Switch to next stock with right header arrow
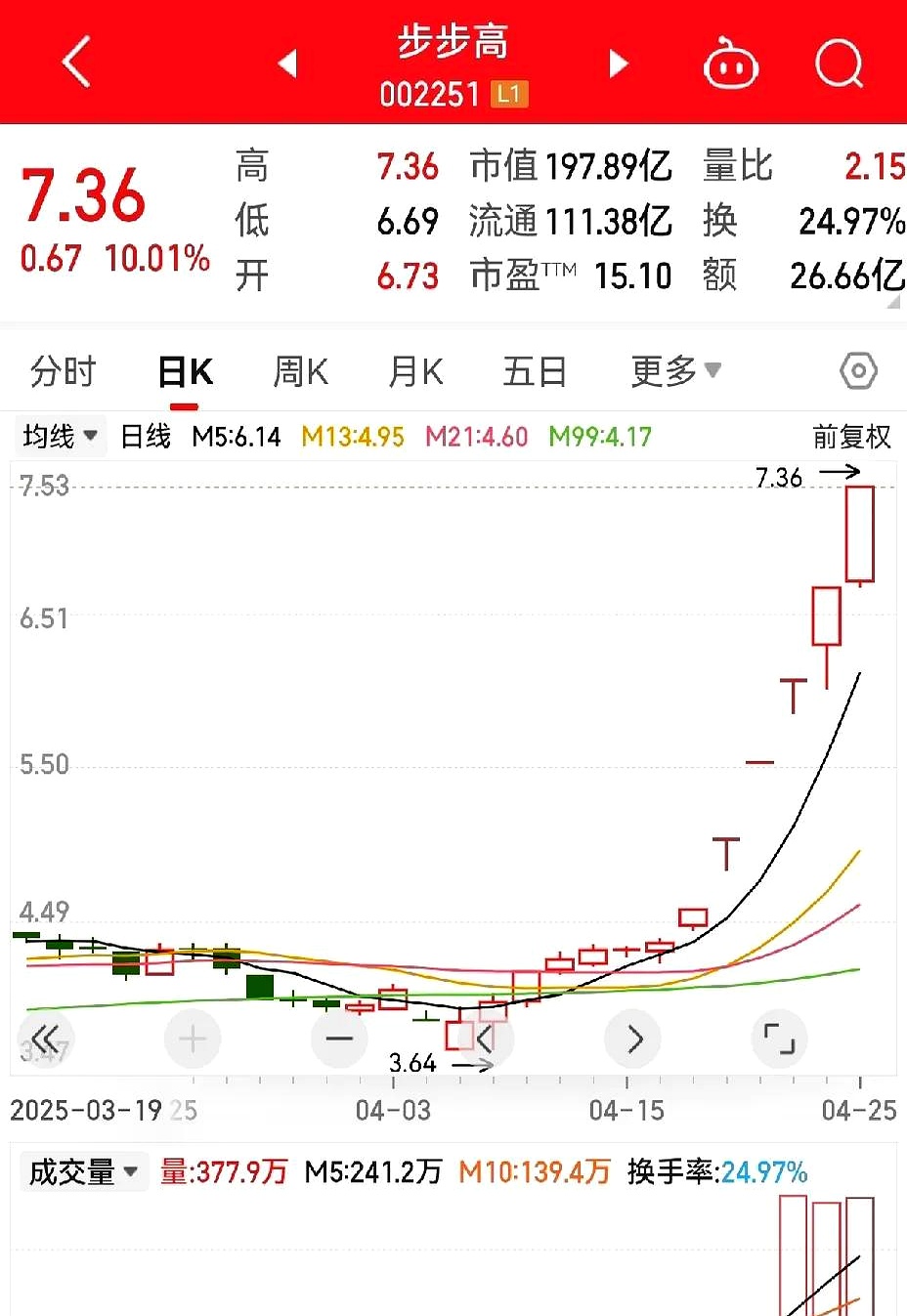The image size is (907, 1316). click(x=619, y=62)
